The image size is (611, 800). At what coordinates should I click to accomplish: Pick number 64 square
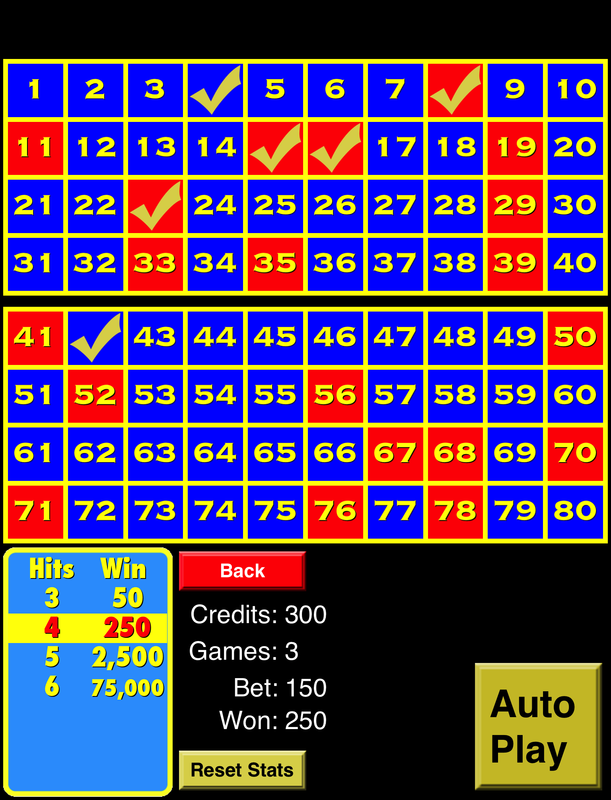(215, 453)
